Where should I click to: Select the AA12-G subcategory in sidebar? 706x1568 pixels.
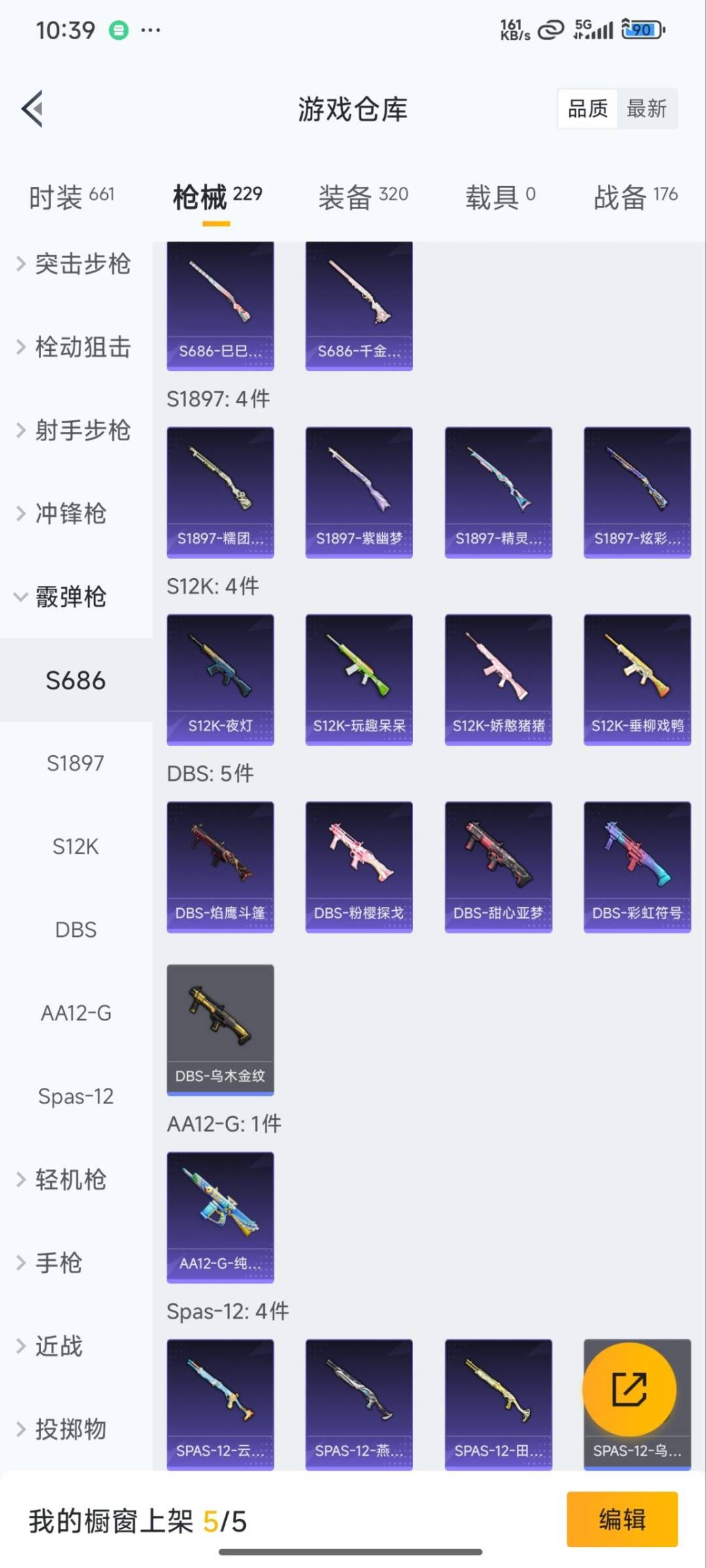[76, 1013]
